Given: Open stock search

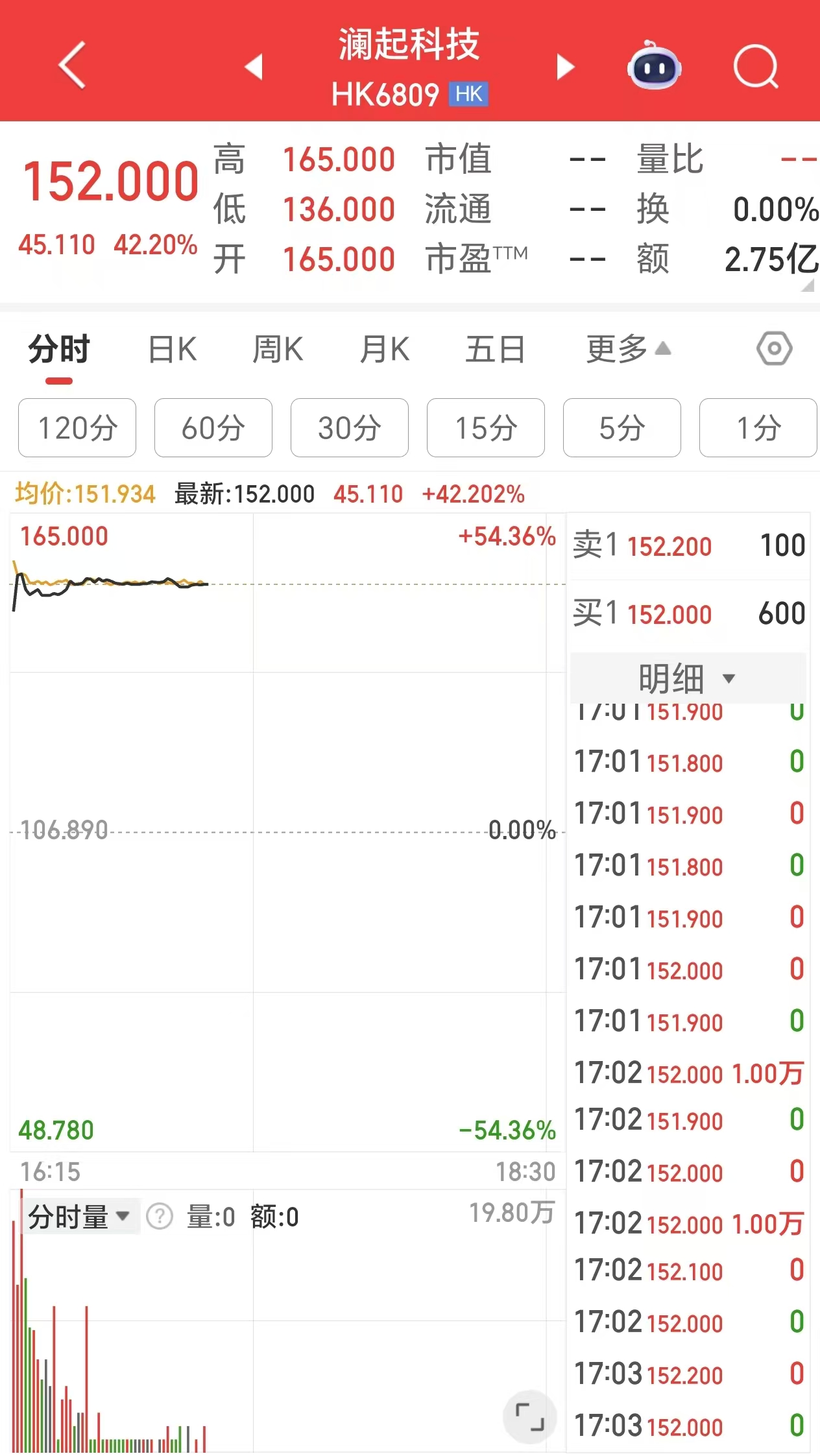Looking at the screenshot, I should tap(756, 66).
